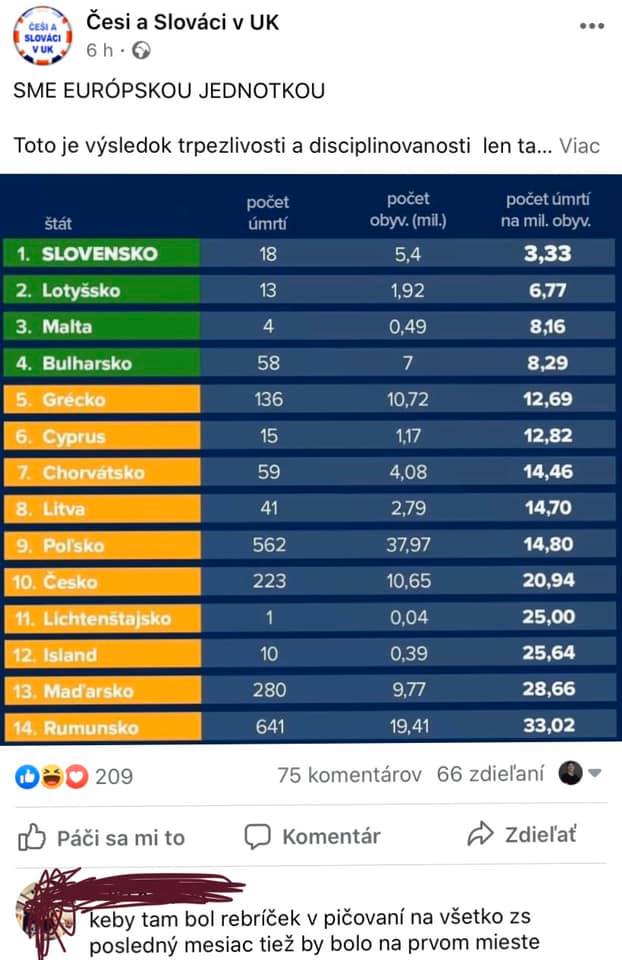Open the 75 komentárov comments
This screenshot has width=622, height=960.
pyautogui.click(x=350, y=775)
